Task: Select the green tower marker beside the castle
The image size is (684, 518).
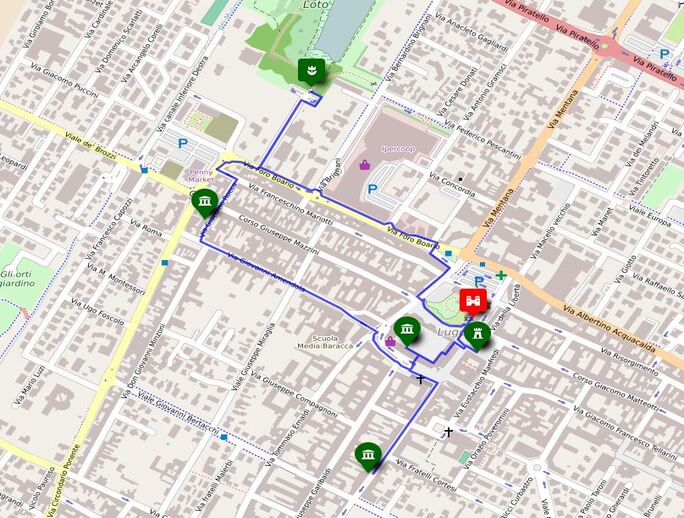Action: pyautogui.click(x=478, y=334)
